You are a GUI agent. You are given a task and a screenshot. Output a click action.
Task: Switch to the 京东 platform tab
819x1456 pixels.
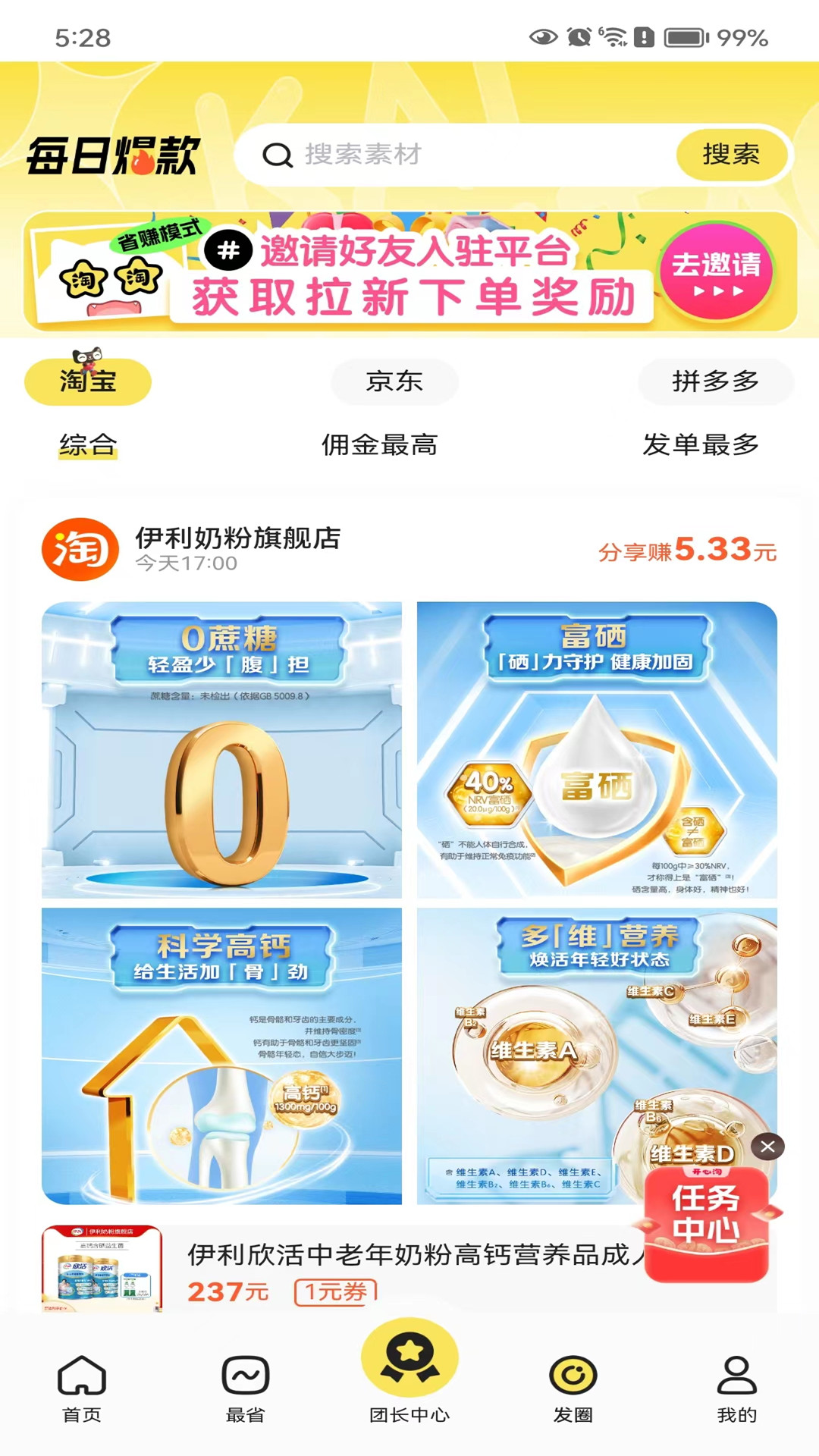(394, 381)
